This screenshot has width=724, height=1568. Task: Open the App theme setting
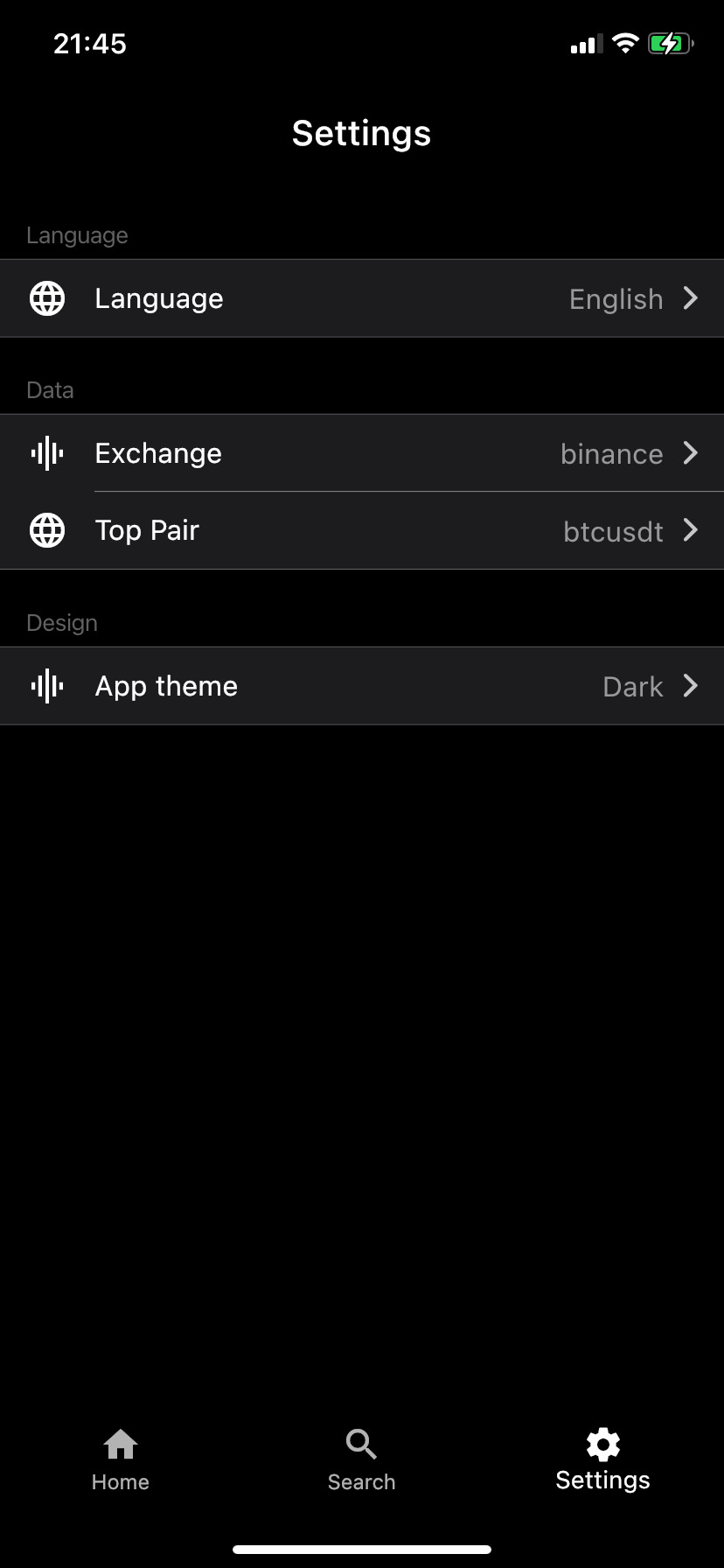point(362,686)
